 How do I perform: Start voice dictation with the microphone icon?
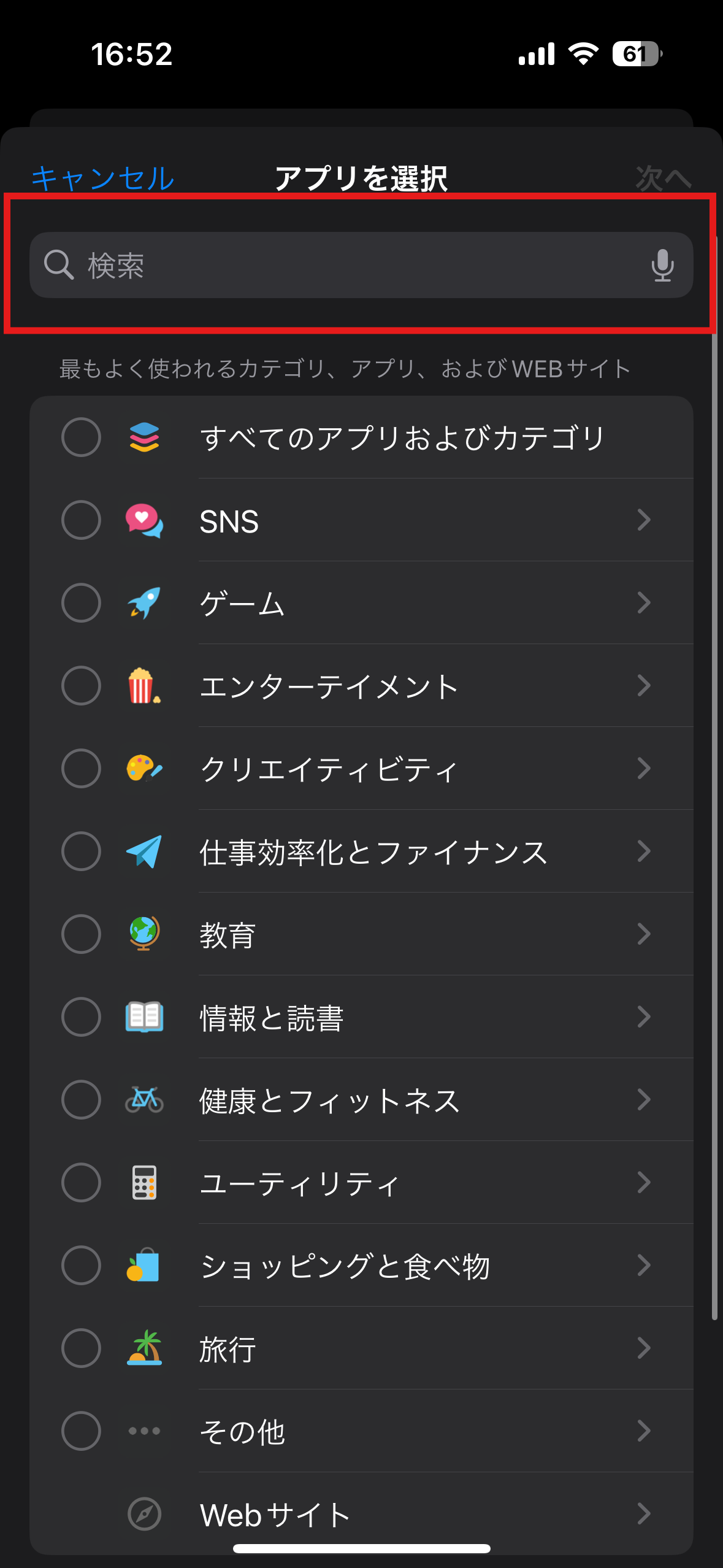tap(662, 266)
